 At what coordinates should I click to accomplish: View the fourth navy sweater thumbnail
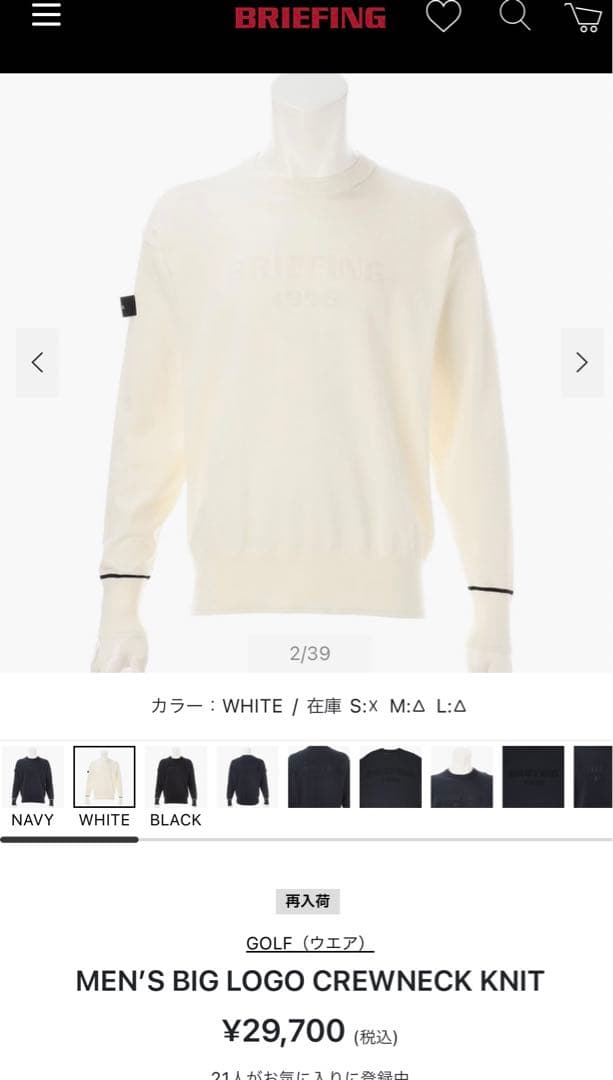[247, 777]
